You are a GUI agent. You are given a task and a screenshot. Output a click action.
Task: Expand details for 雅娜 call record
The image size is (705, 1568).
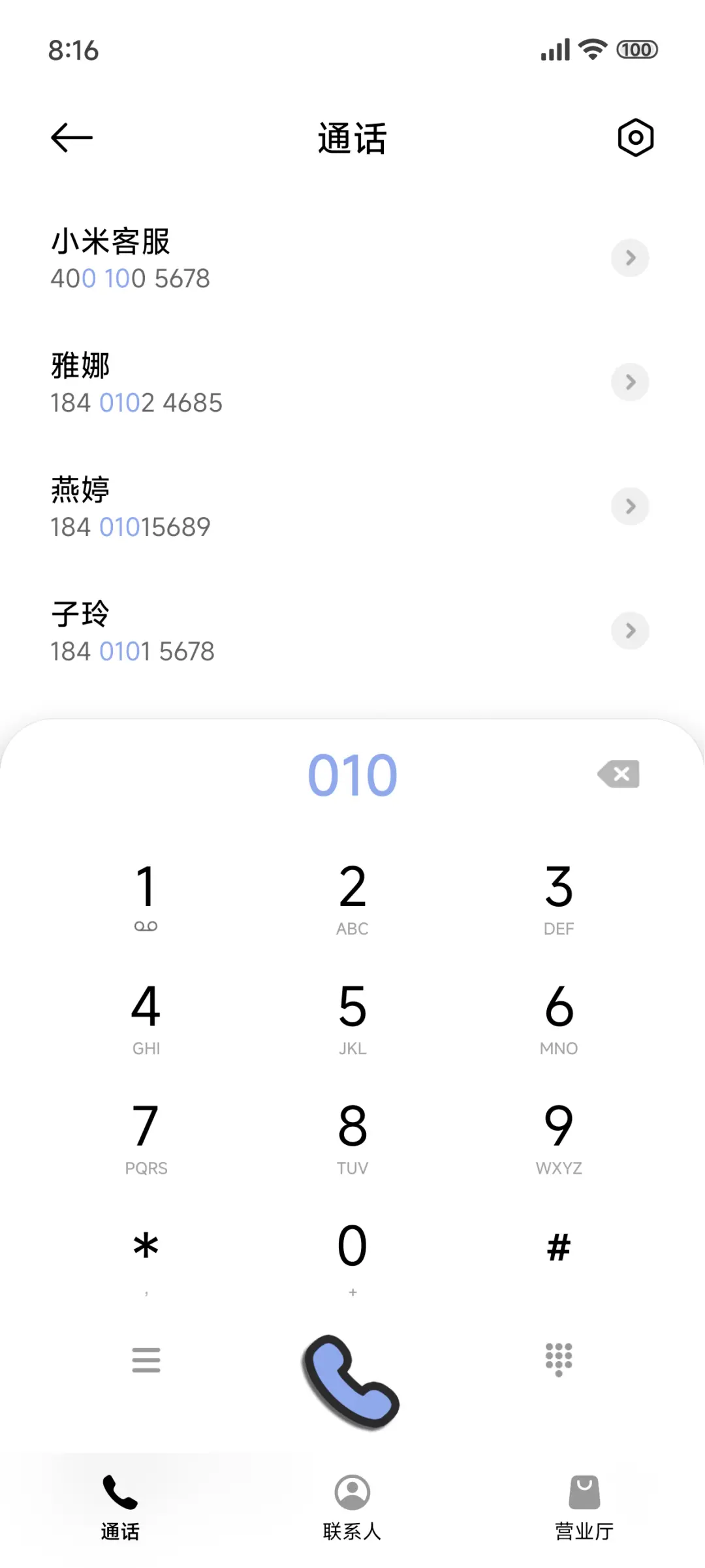[629, 382]
